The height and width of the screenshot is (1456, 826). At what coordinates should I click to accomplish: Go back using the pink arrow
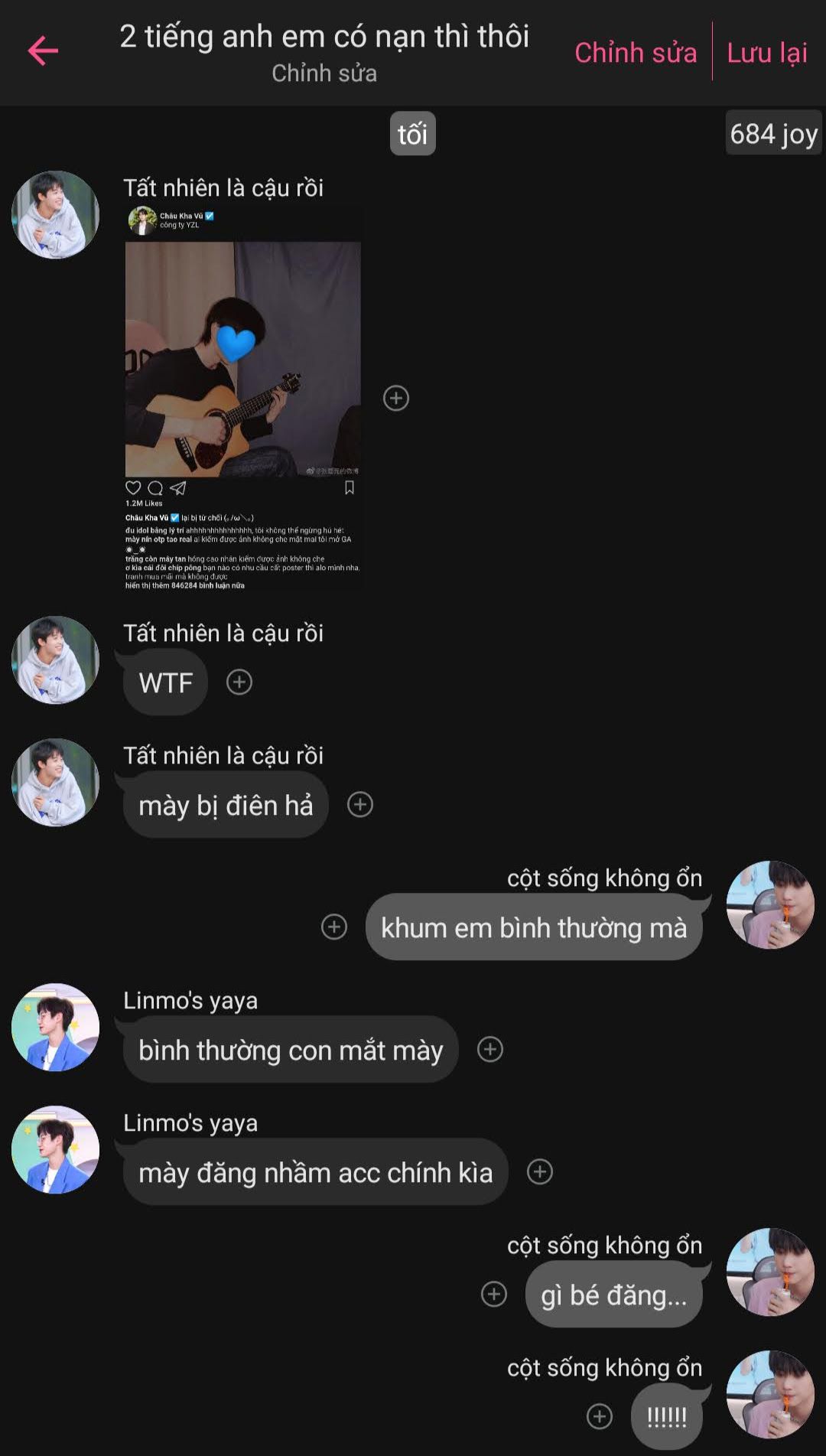[x=43, y=51]
